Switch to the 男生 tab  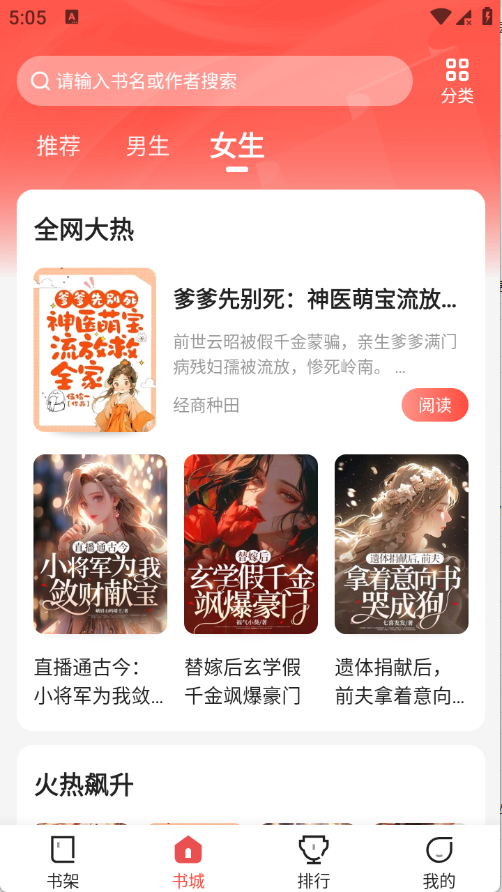[148, 146]
